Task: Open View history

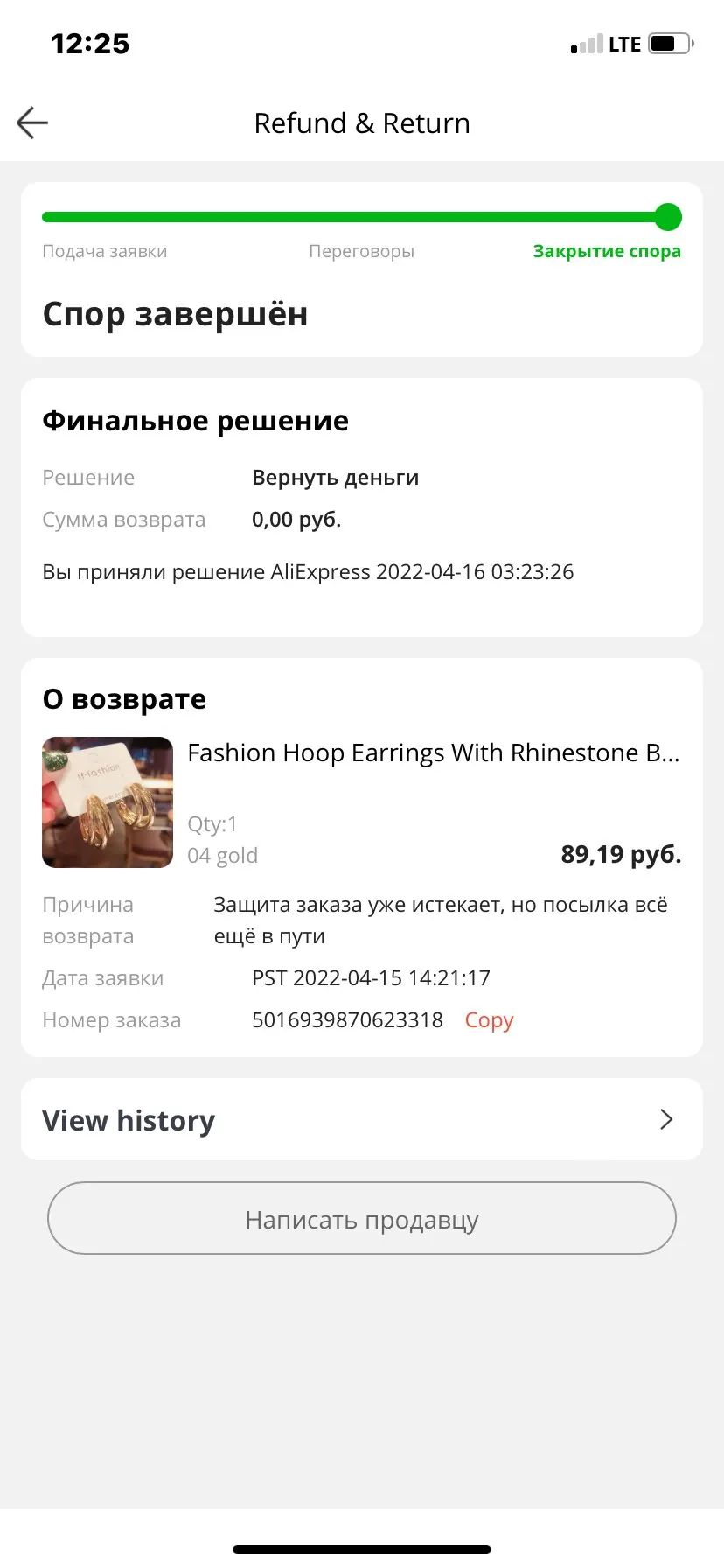Action: coord(361,1120)
